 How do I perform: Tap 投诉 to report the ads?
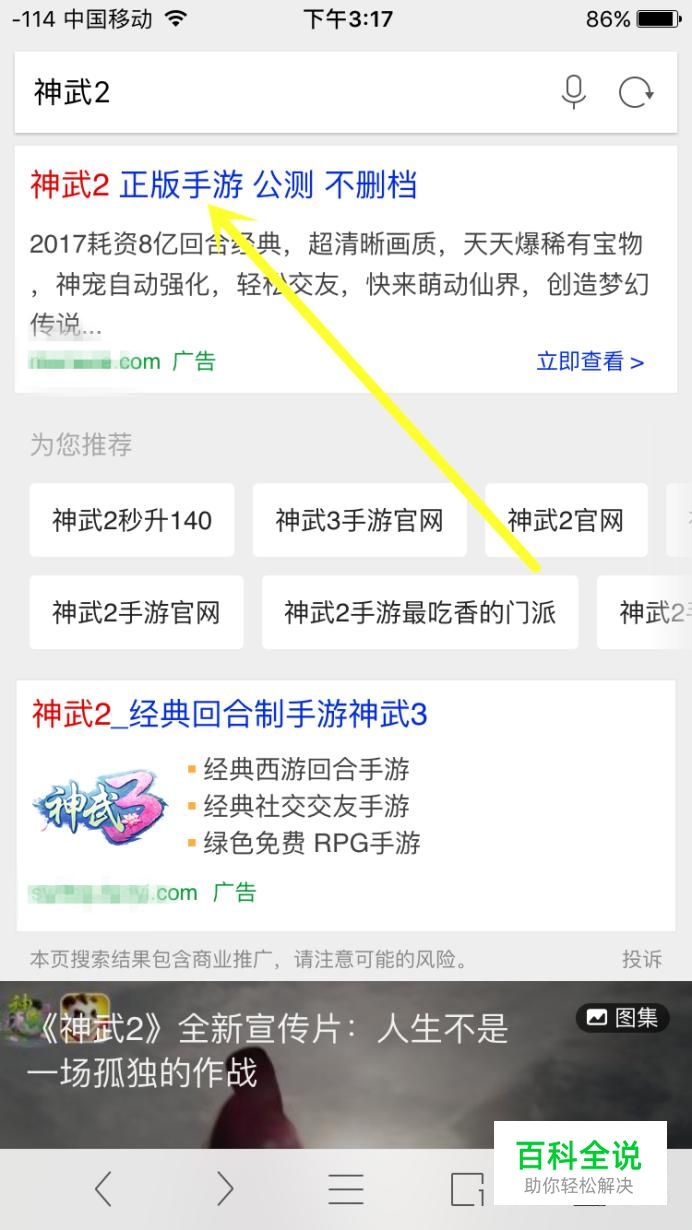coord(641,959)
